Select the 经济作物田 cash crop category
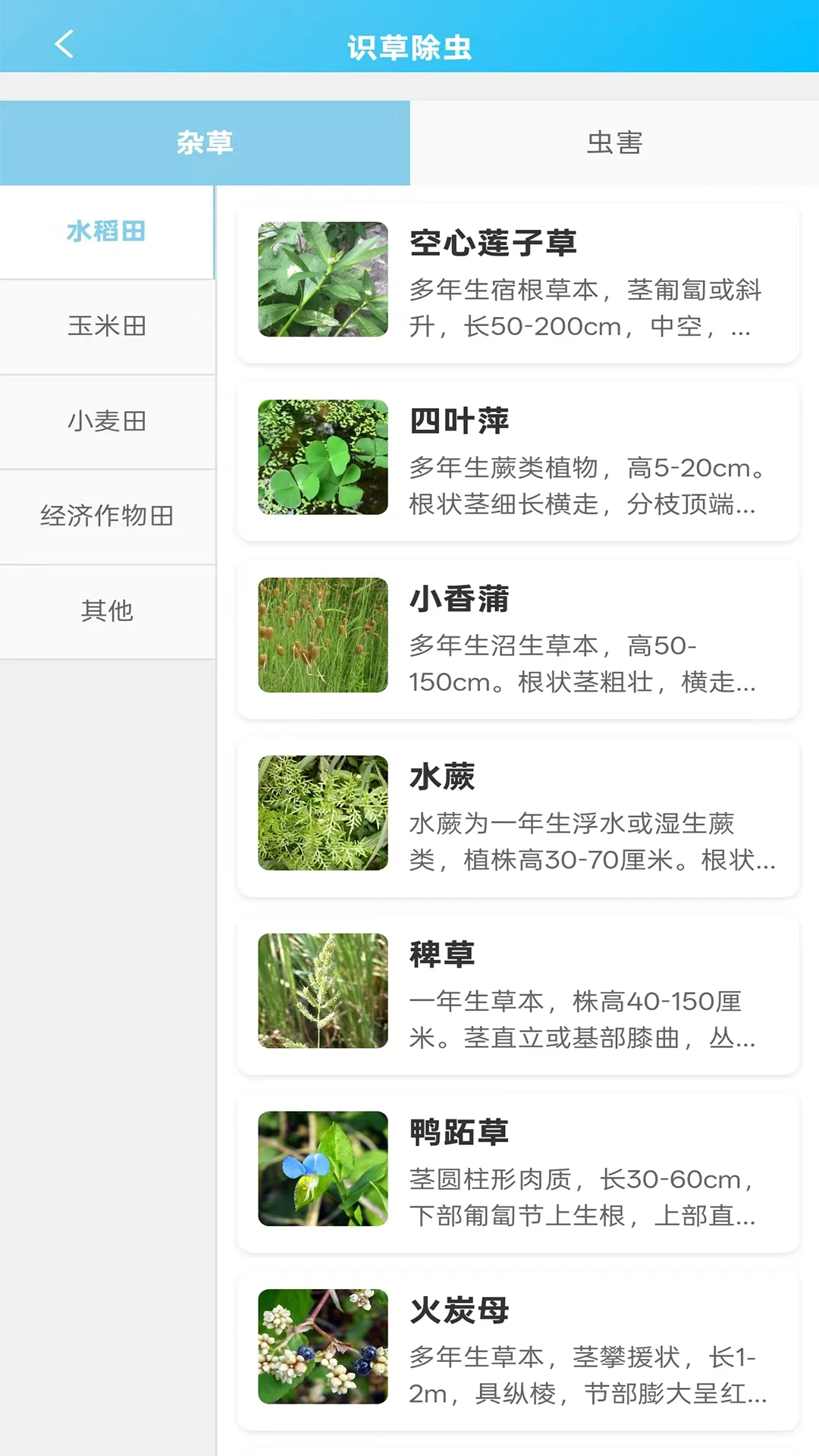Image resolution: width=819 pixels, height=1456 pixels. point(106,516)
